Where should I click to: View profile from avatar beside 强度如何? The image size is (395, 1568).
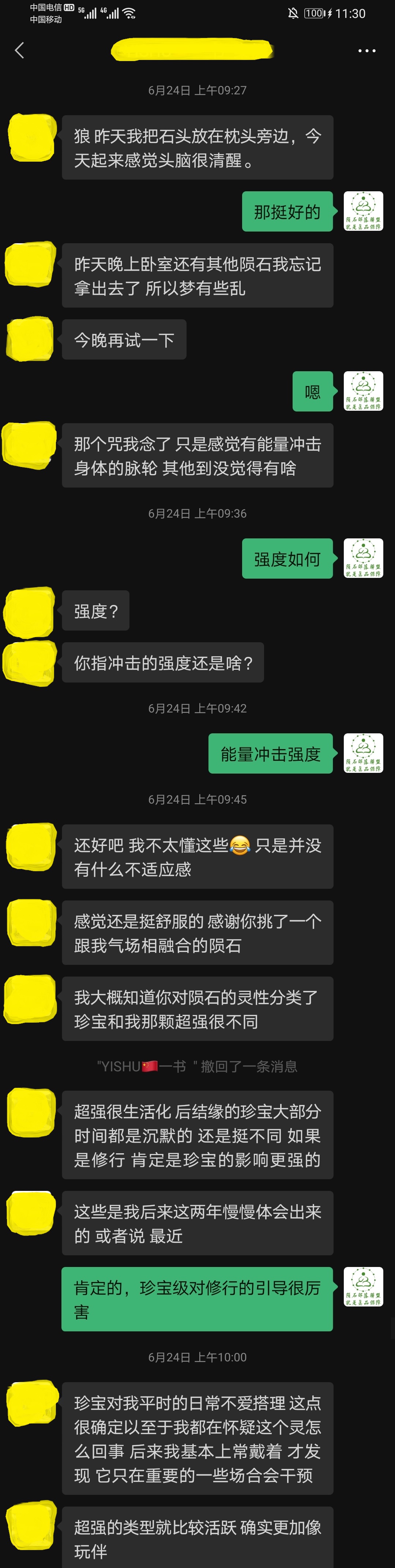pos(363,558)
